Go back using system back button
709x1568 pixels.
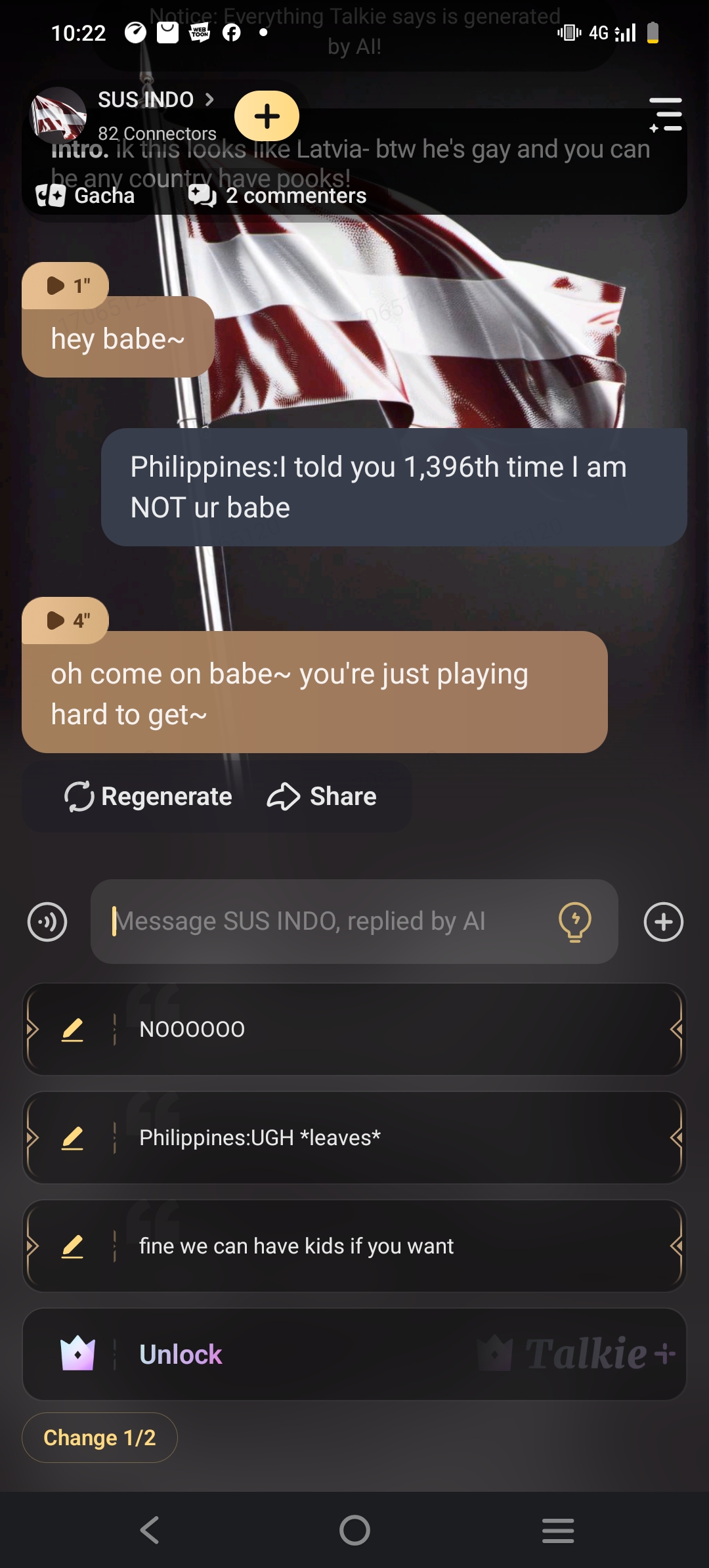(150, 1530)
